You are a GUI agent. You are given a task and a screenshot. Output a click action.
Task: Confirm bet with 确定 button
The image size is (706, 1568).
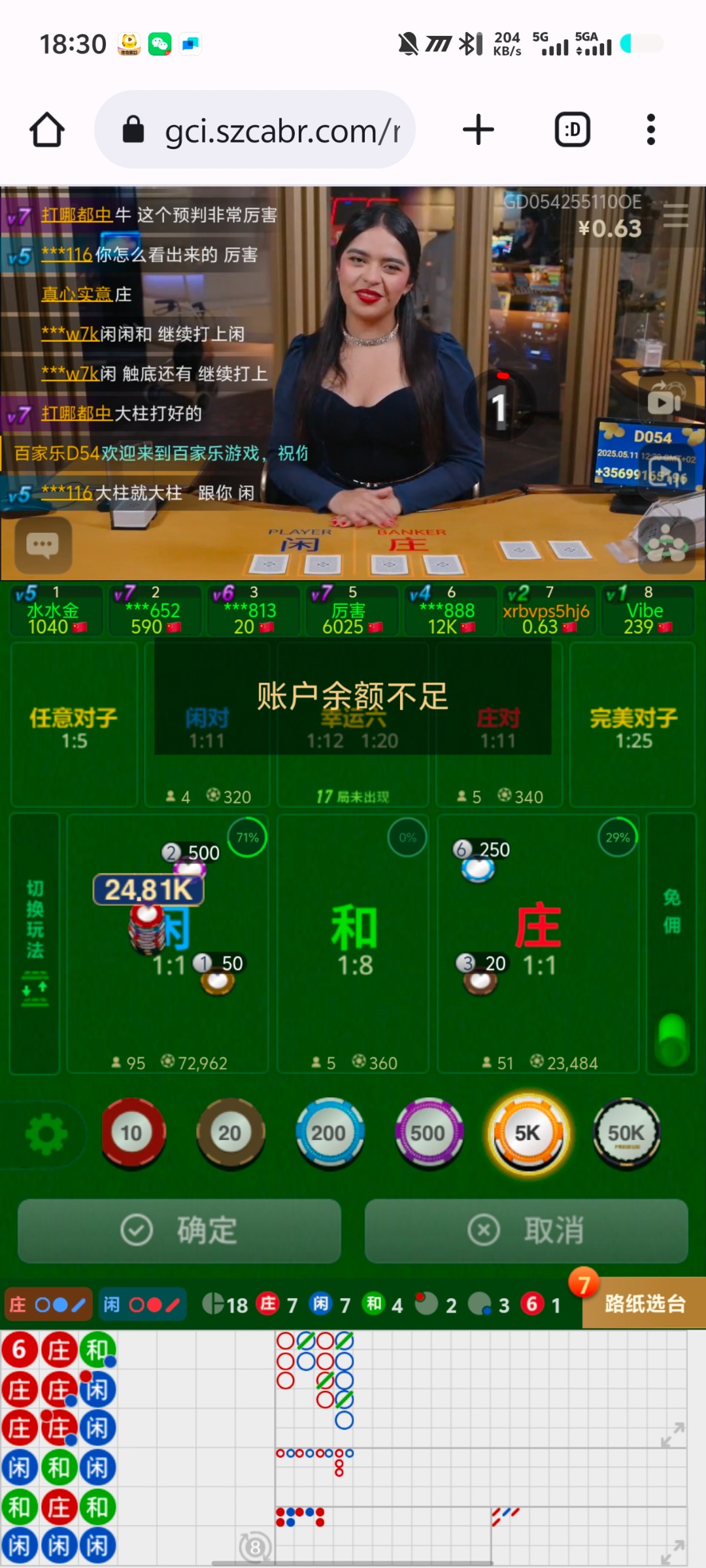pyautogui.click(x=179, y=1230)
